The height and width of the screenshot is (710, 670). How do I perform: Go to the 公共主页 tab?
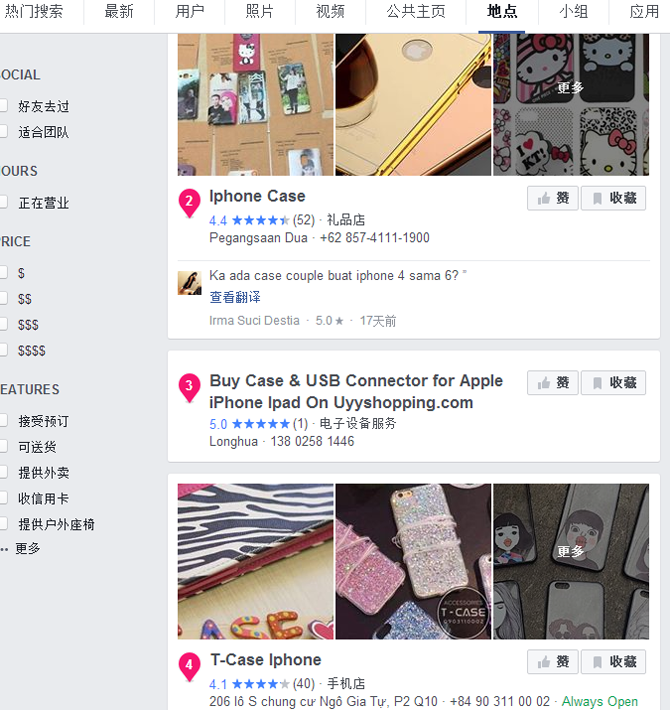[416, 12]
